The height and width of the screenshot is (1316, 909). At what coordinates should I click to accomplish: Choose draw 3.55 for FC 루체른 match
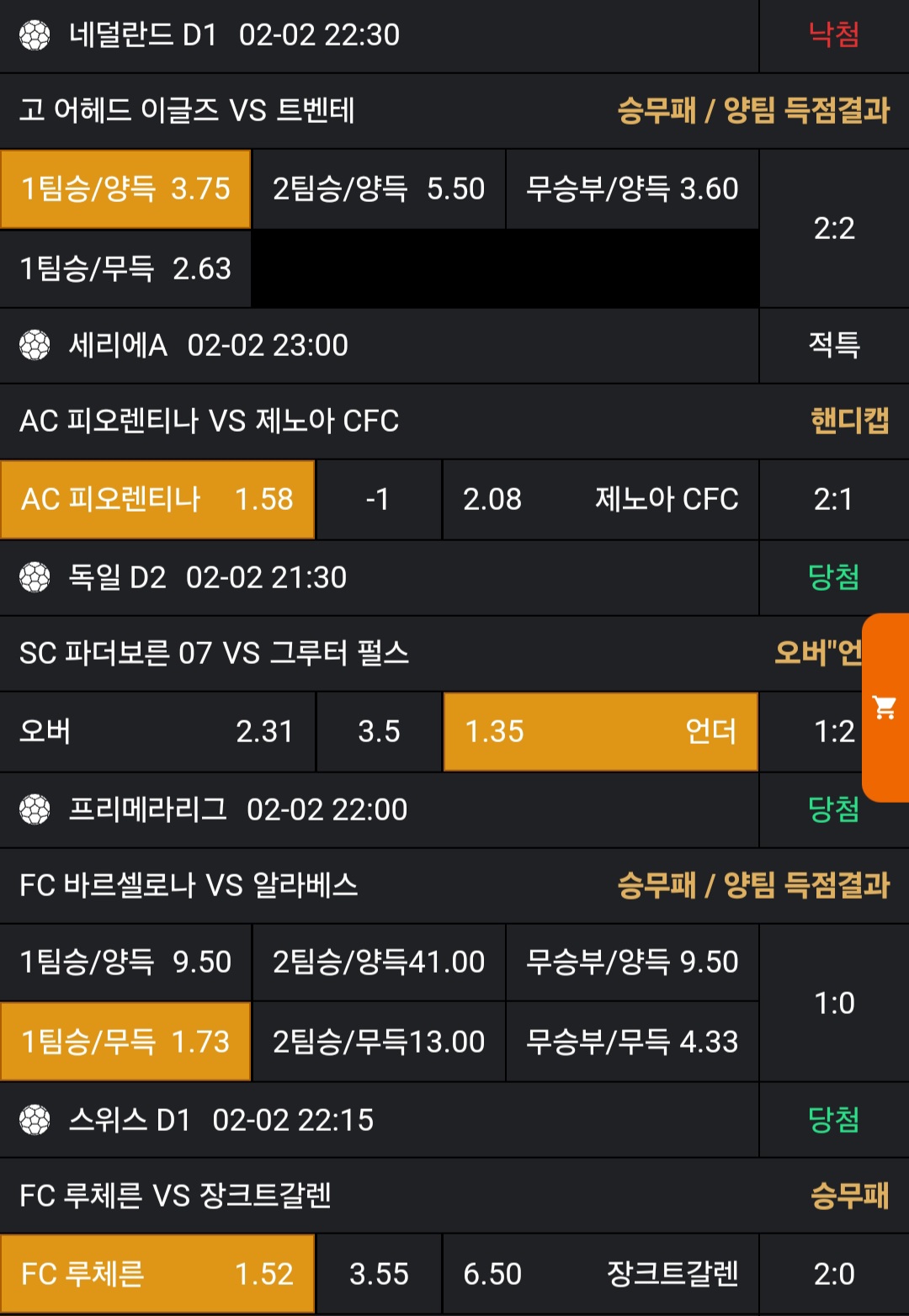379,1274
